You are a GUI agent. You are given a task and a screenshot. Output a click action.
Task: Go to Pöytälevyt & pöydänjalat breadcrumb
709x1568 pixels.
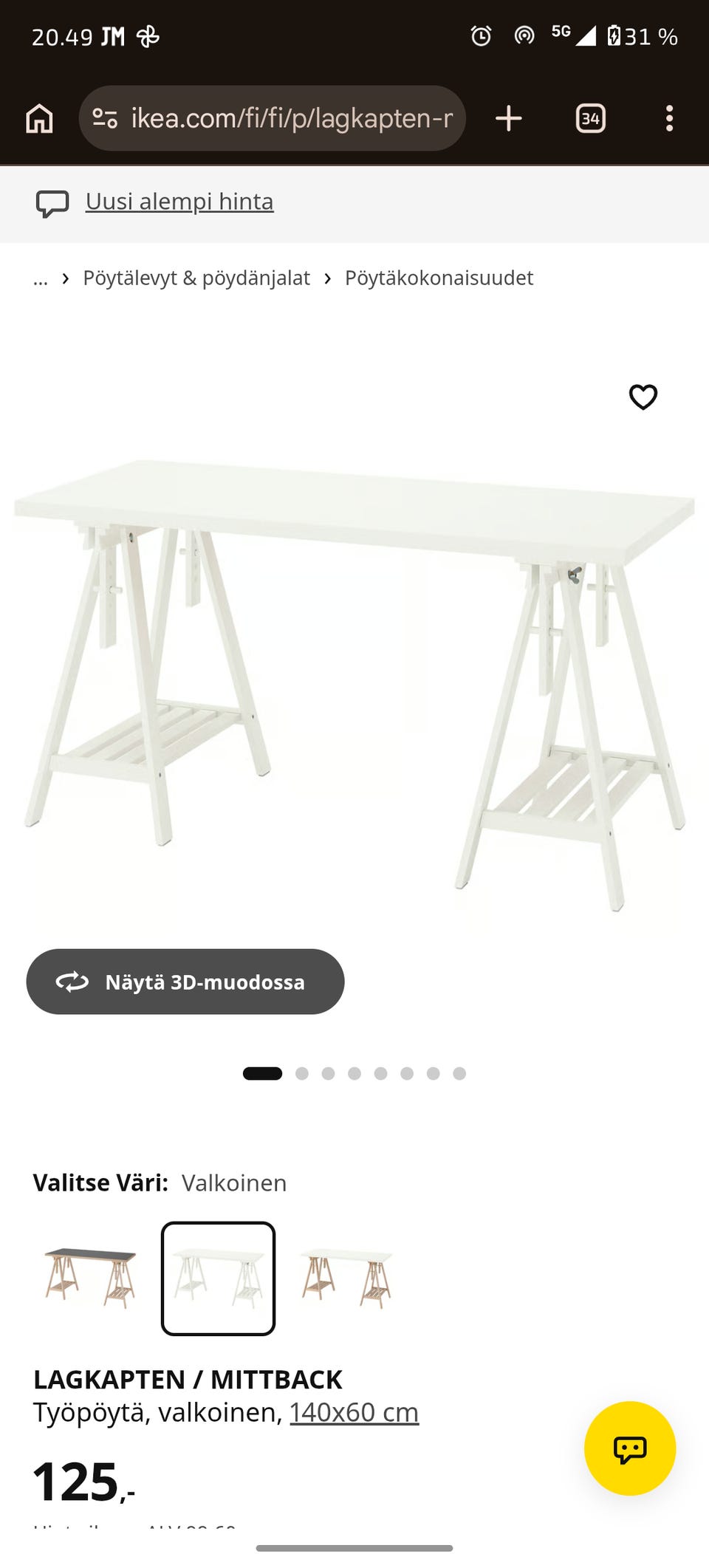click(x=196, y=278)
